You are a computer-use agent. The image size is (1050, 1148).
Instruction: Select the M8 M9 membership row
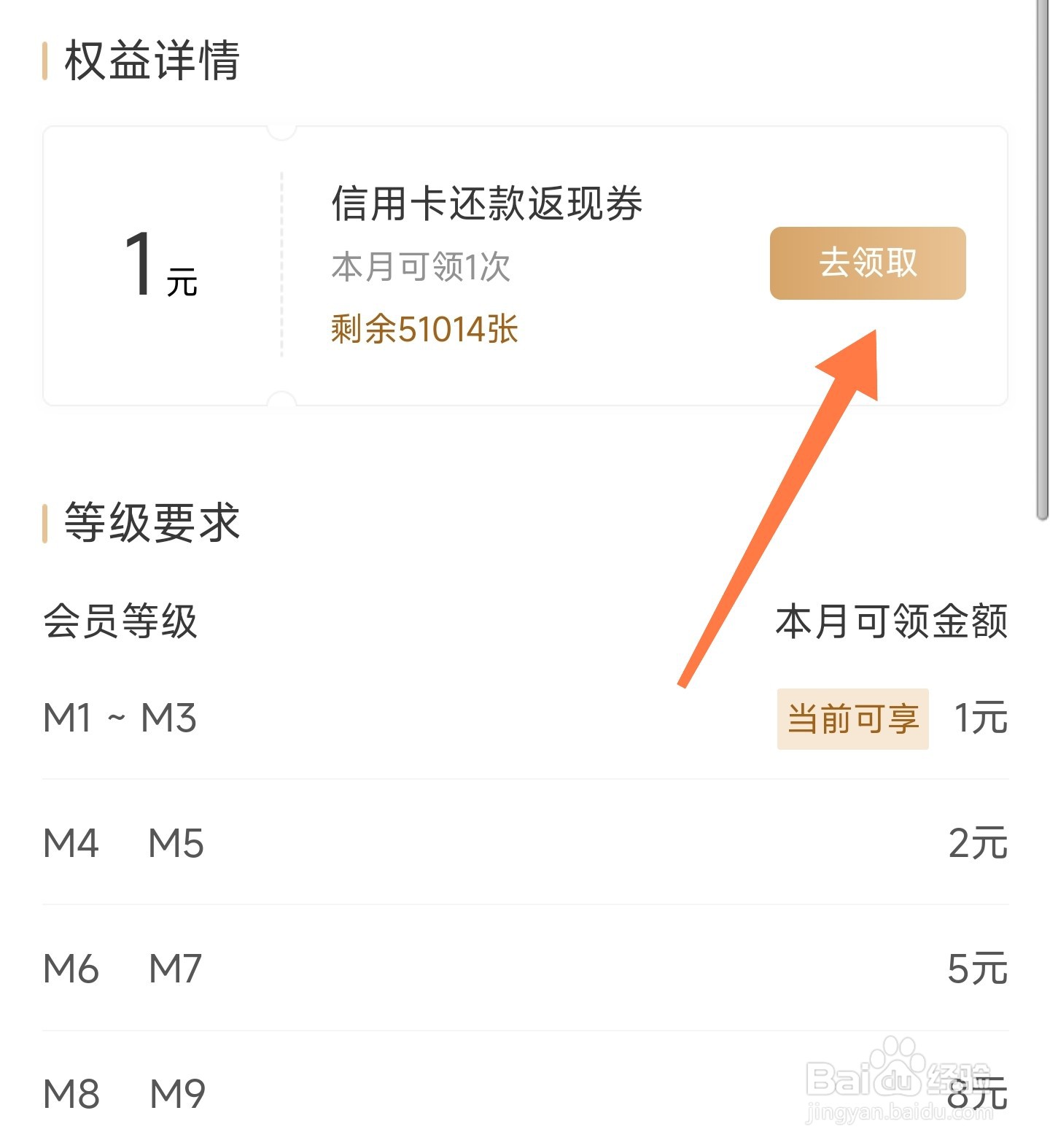pyautogui.click(x=124, y=1093)
